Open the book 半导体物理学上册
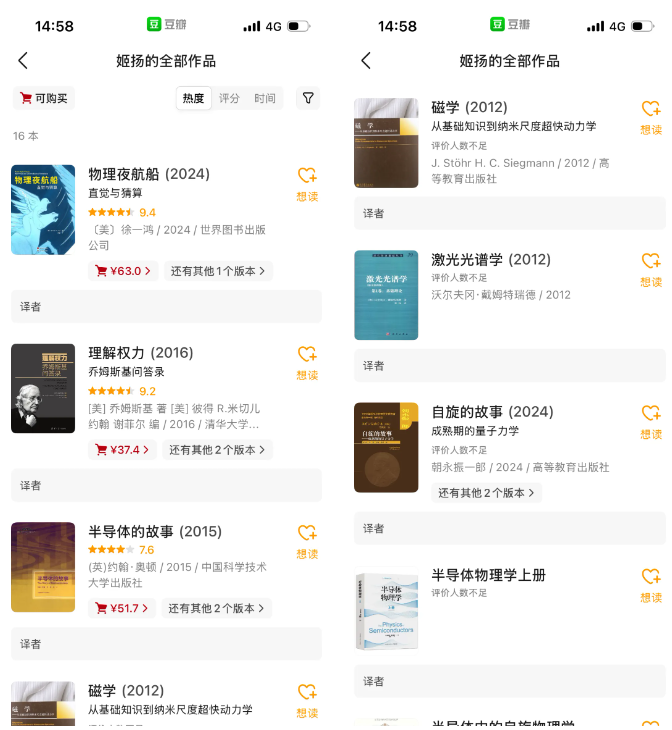672x730 pixels. pyautogui.click(x=489, y=575)
